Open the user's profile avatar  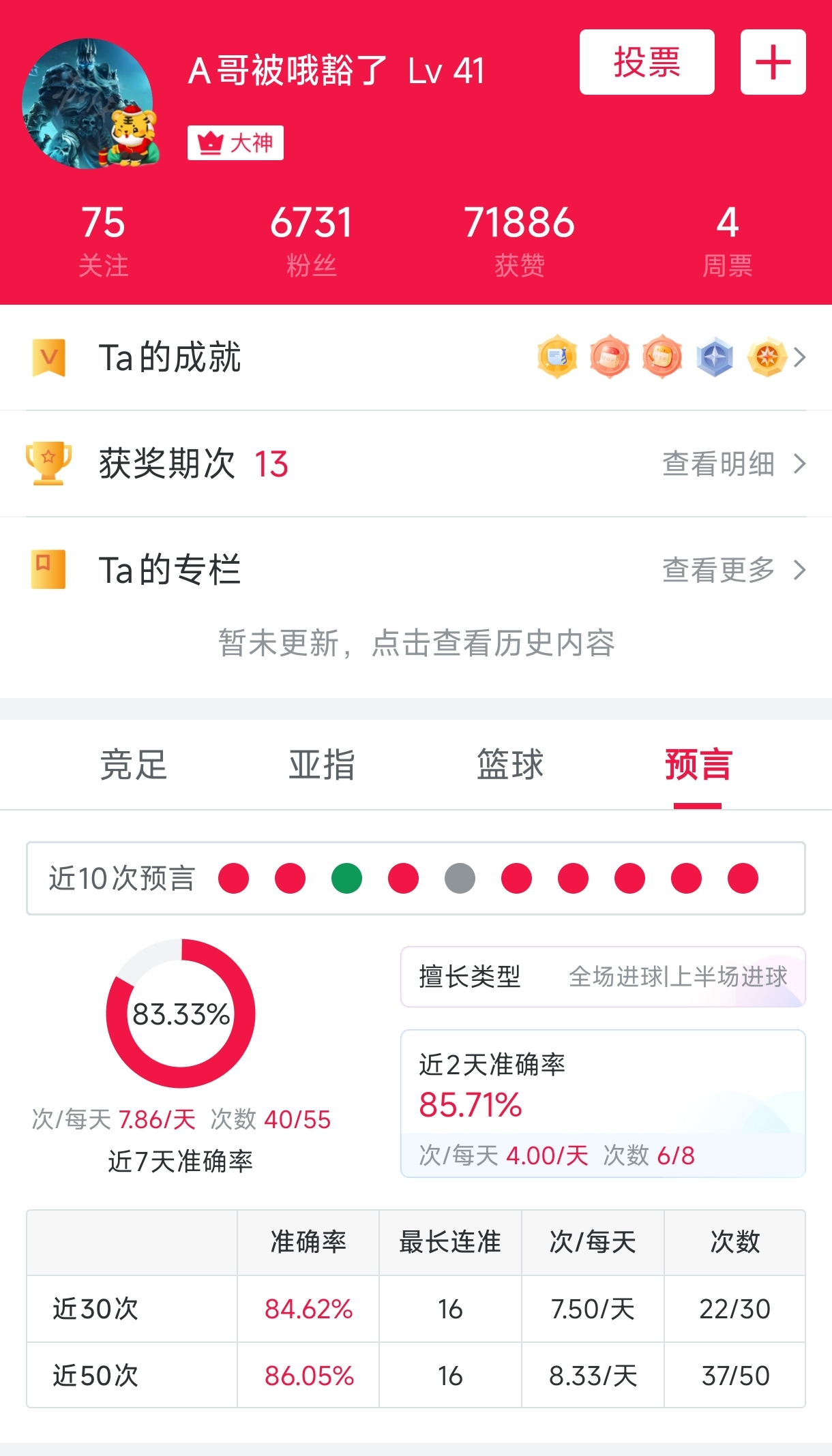tap(88, 104)
